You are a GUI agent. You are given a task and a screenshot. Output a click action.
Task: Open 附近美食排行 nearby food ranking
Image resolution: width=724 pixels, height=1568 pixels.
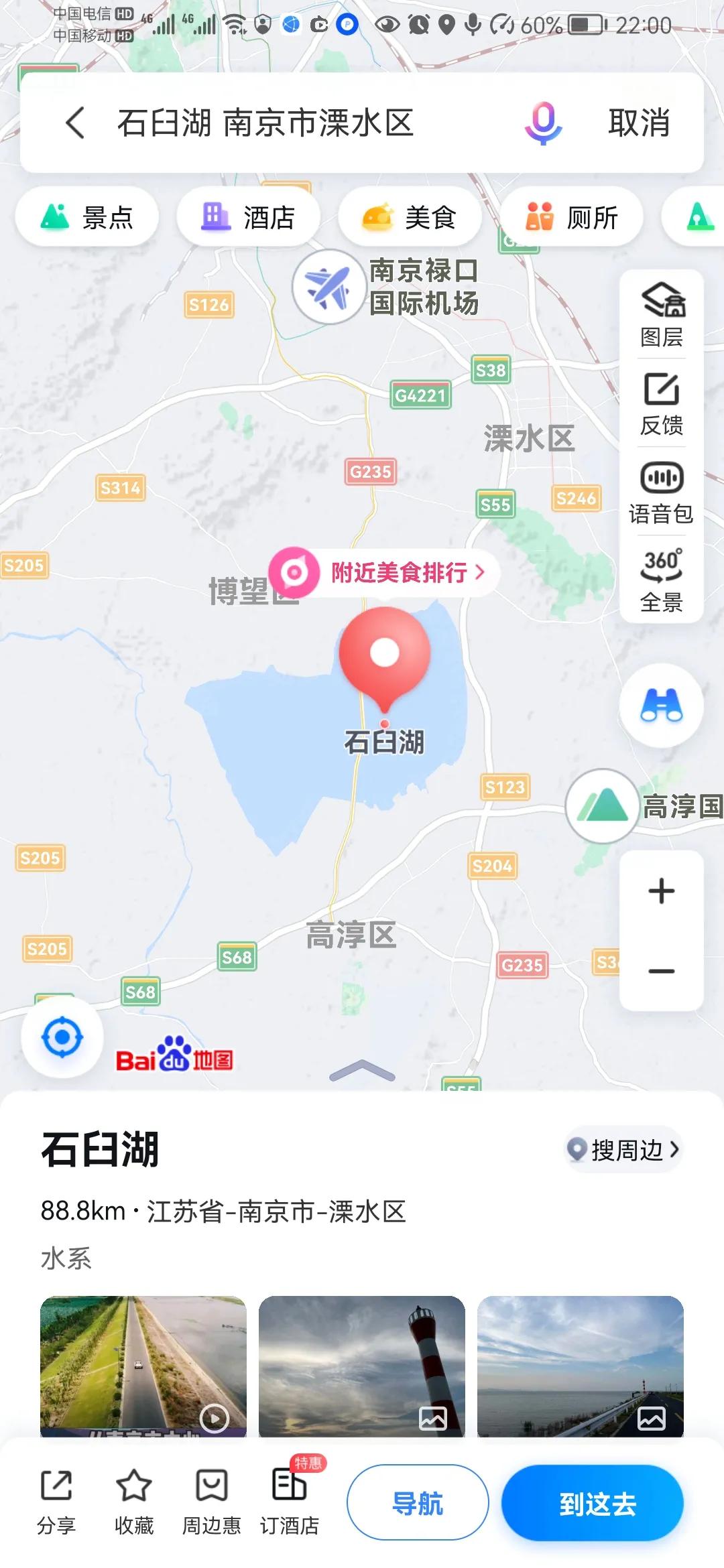coord(385,572)
